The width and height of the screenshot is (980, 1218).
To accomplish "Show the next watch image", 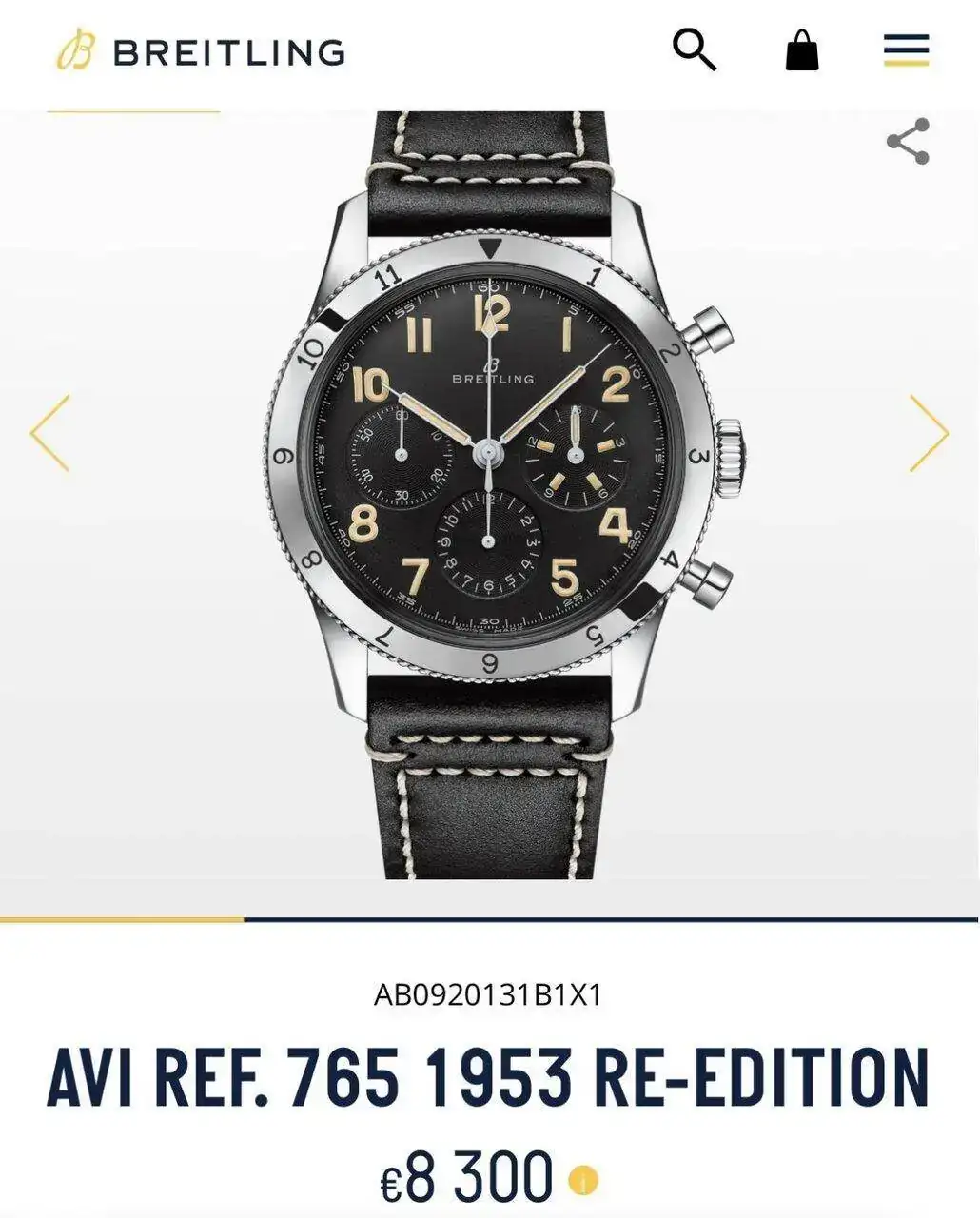I will [928, 434].
